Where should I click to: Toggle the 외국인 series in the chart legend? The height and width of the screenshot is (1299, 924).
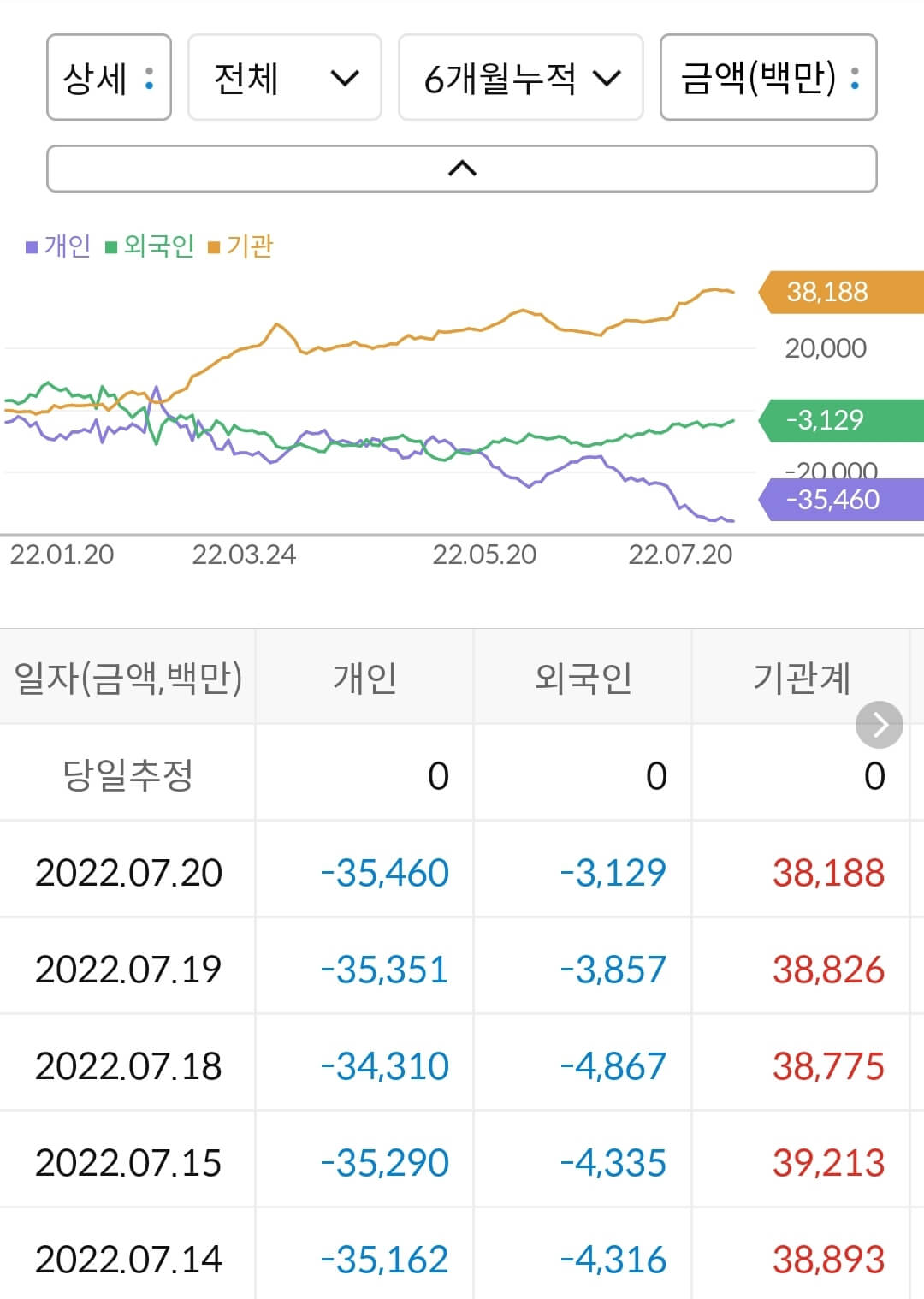150,245
